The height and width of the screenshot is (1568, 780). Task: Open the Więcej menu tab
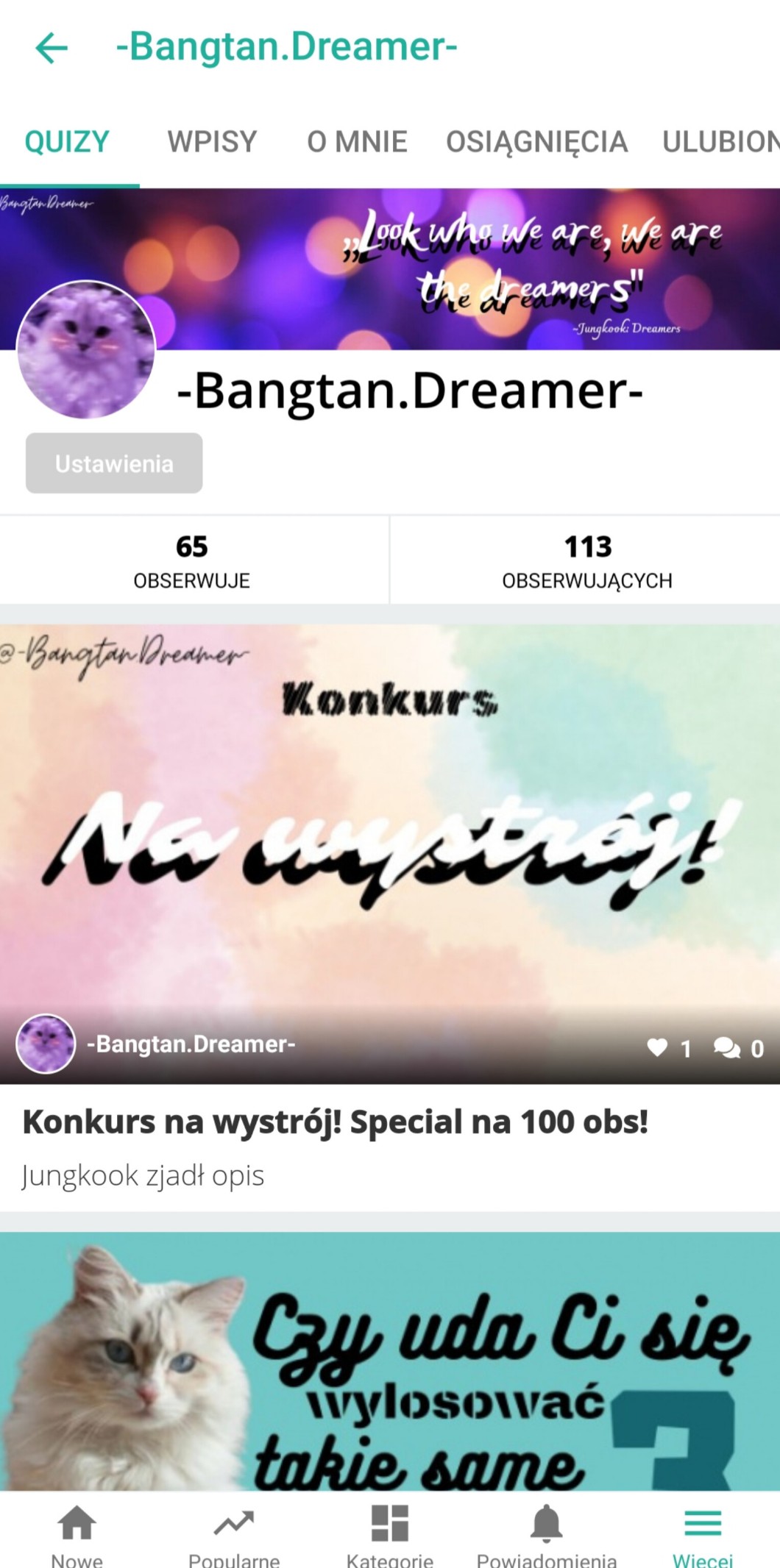point(703,1533)
